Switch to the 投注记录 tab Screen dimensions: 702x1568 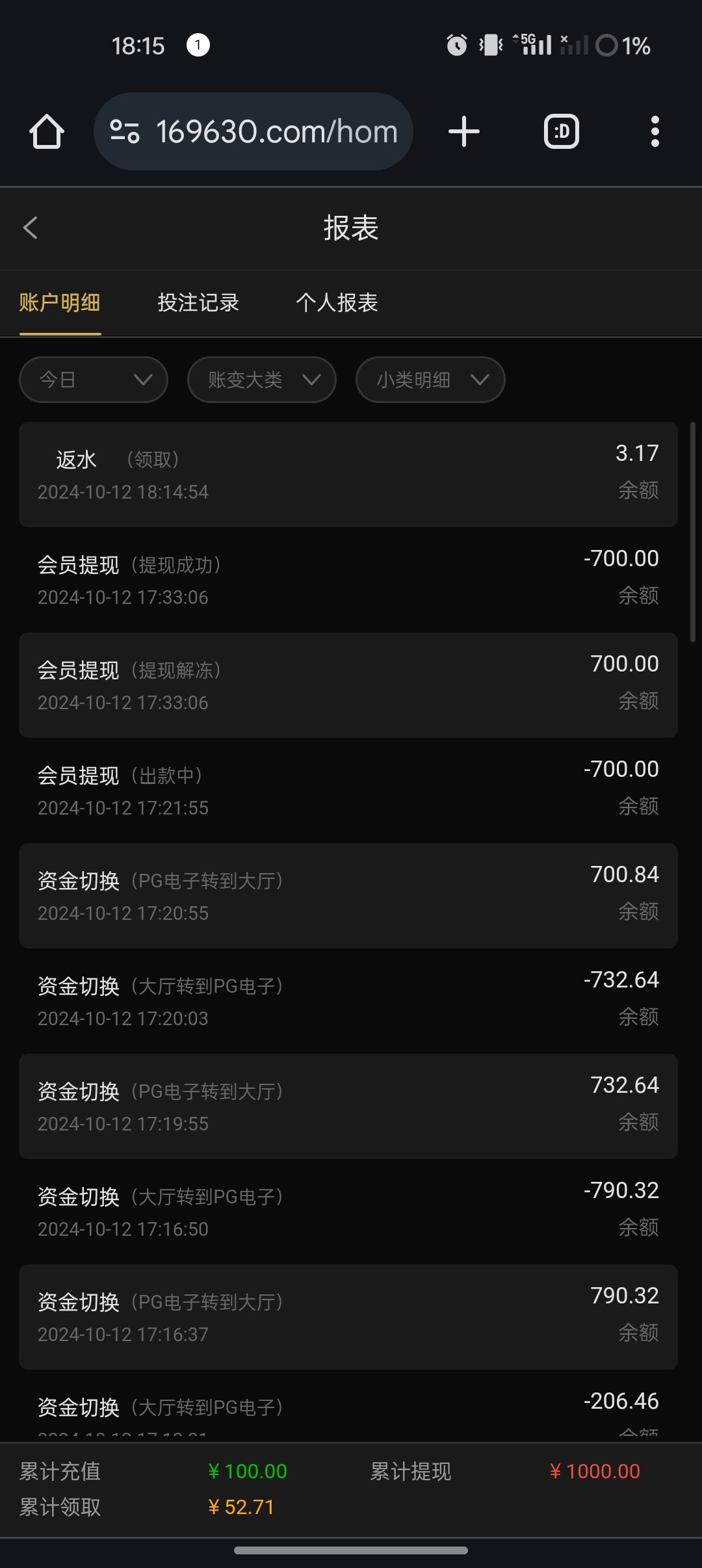click(x=198, y=303)
